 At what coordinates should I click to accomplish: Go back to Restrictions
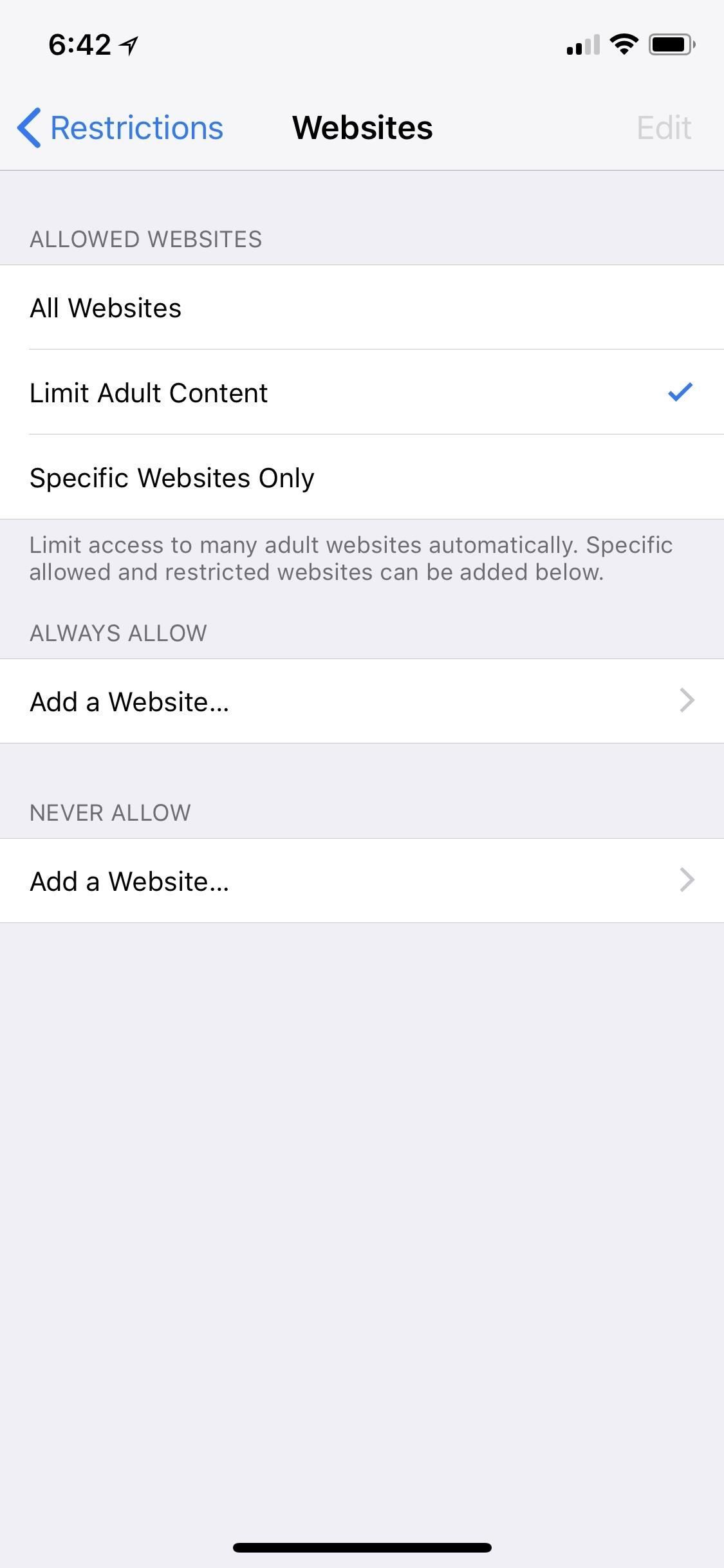(120, 127)
